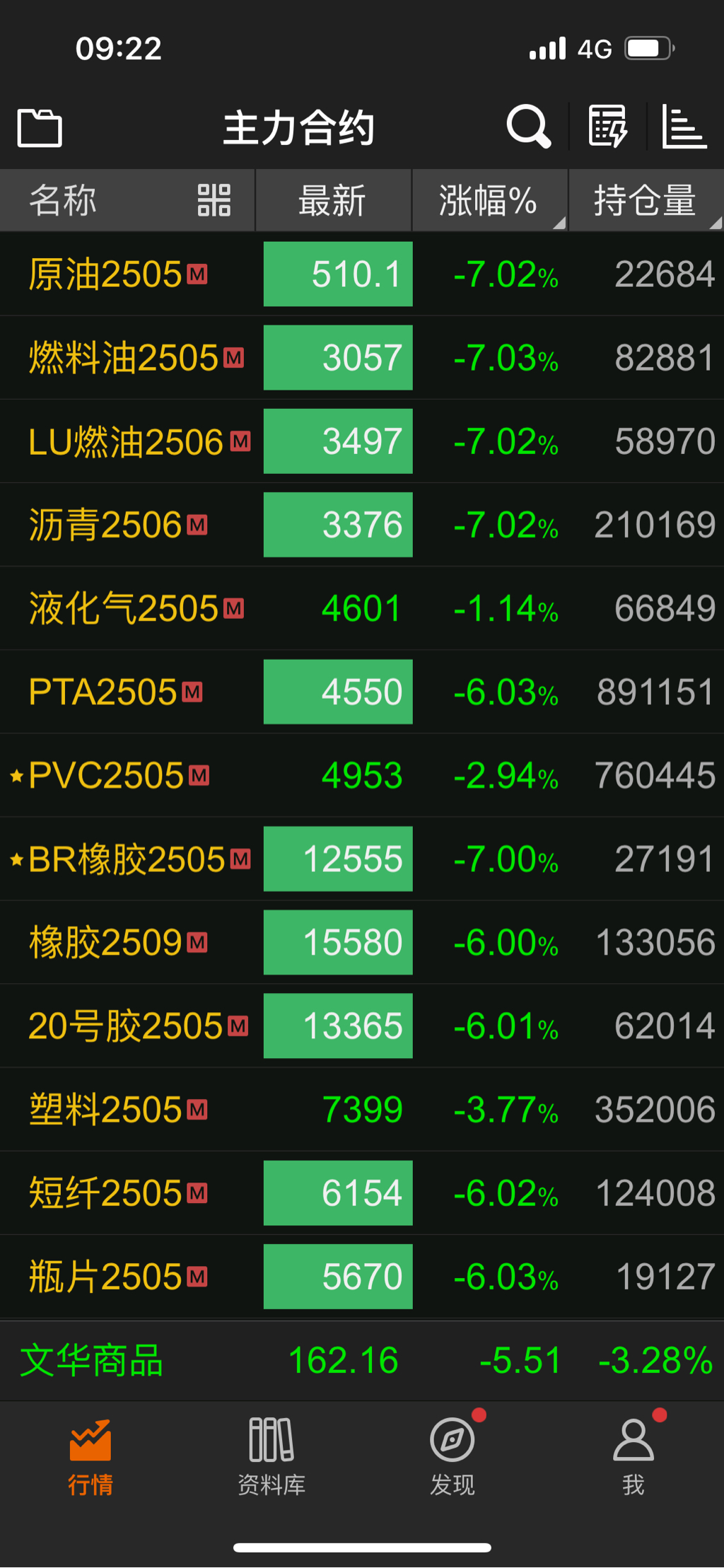This screenshot has width=724, height=1568.
Task: Open the bar chart ranking icon
Action: (683, 127)
